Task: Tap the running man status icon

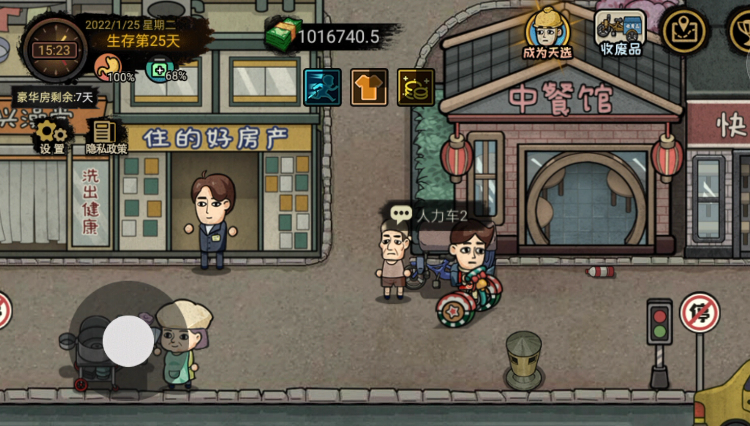Action: 323,87
